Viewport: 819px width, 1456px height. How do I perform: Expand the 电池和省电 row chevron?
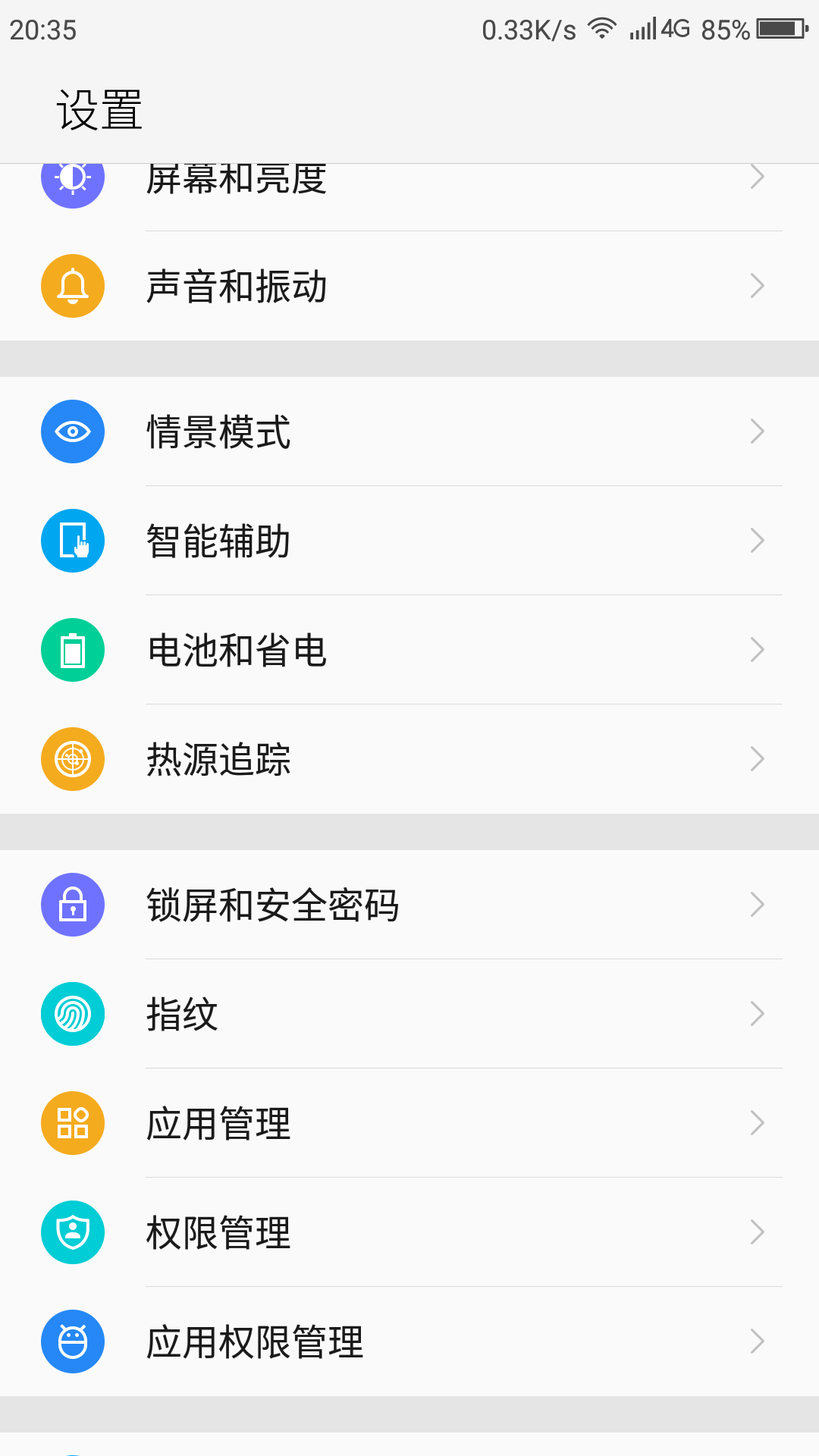(758, 650)
